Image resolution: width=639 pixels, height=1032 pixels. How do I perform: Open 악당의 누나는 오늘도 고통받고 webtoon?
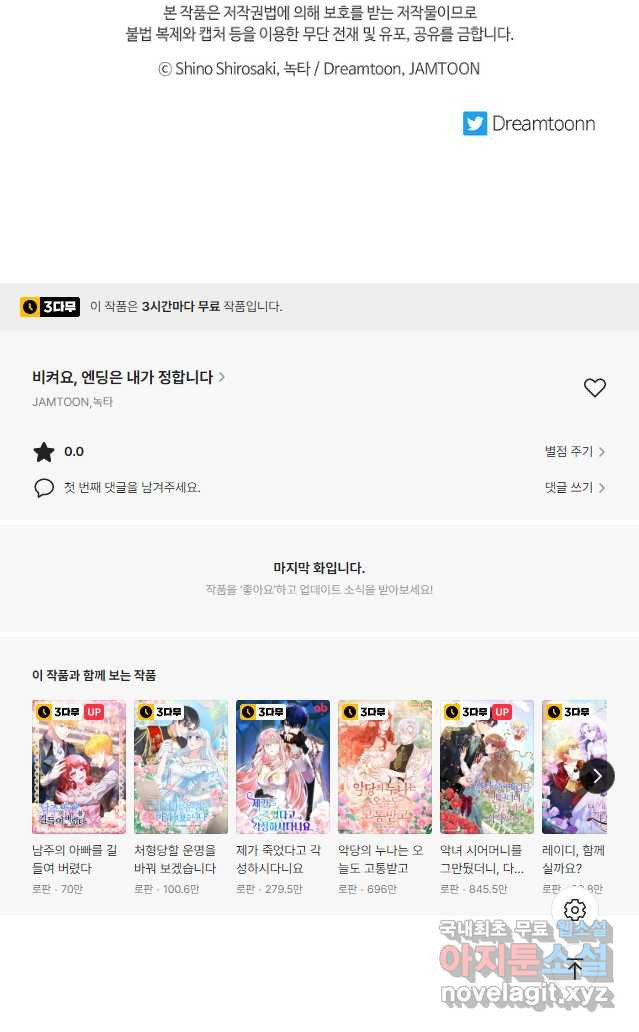385,767
